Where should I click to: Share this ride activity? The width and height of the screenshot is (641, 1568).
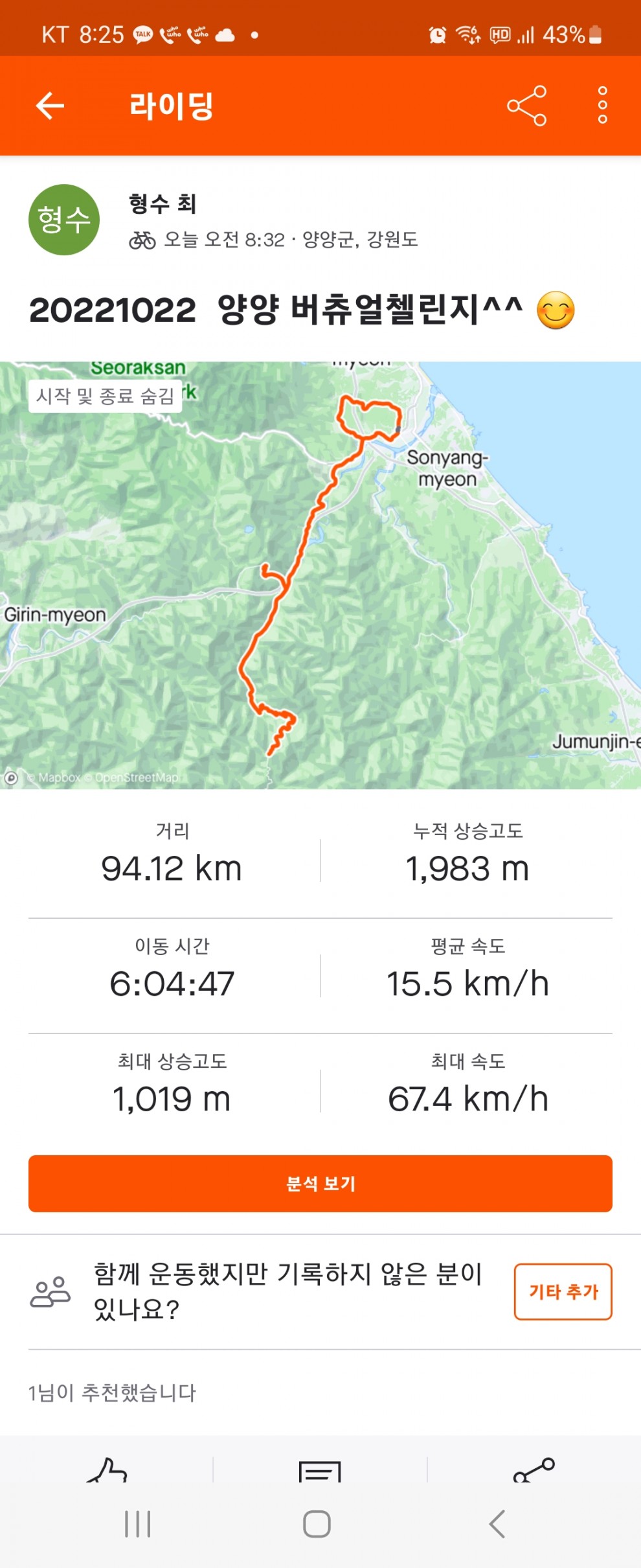click(x=526, y=106)
